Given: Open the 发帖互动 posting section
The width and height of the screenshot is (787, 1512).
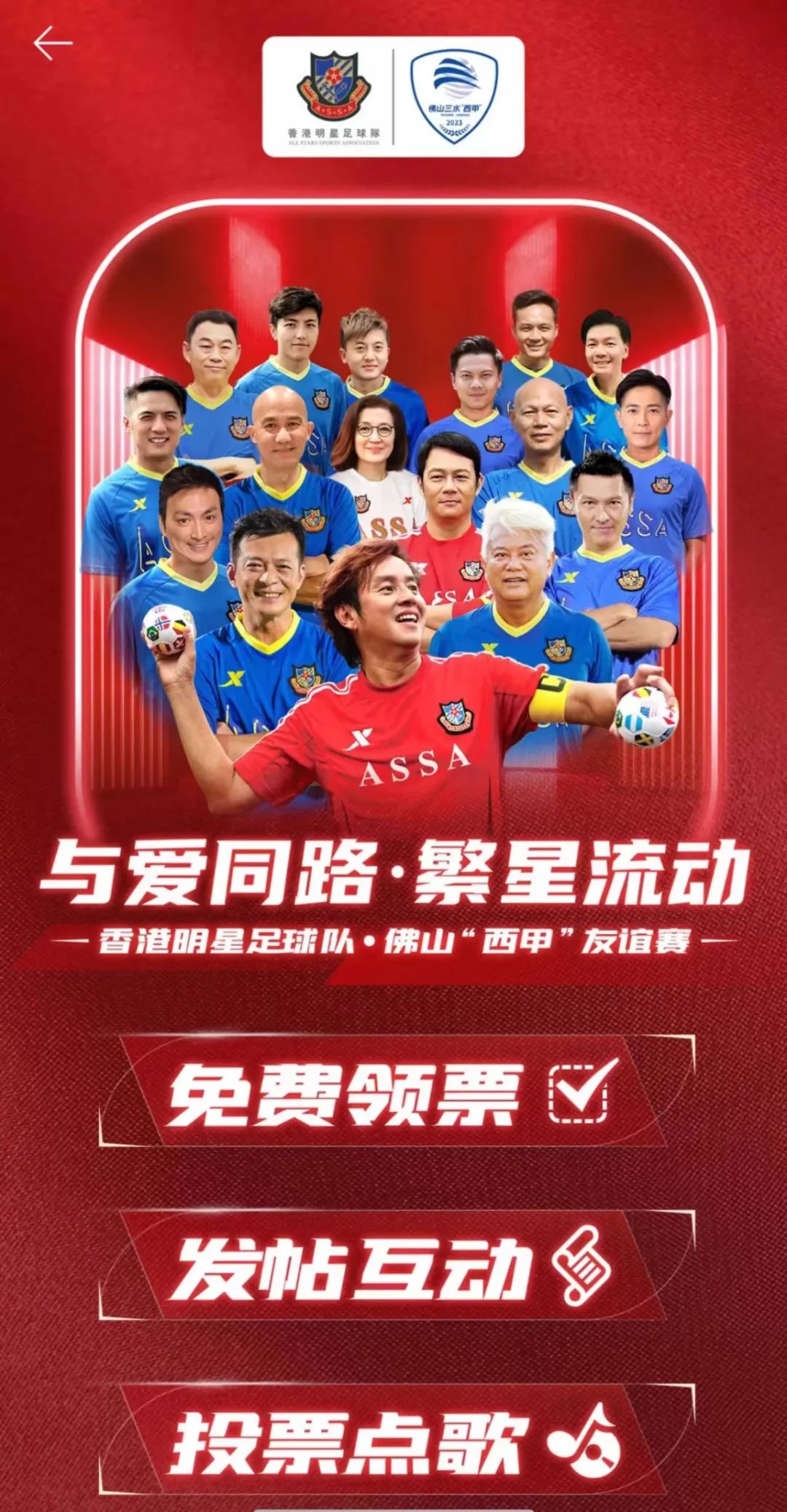Looking at the screenshot, I should [393, 1268].
